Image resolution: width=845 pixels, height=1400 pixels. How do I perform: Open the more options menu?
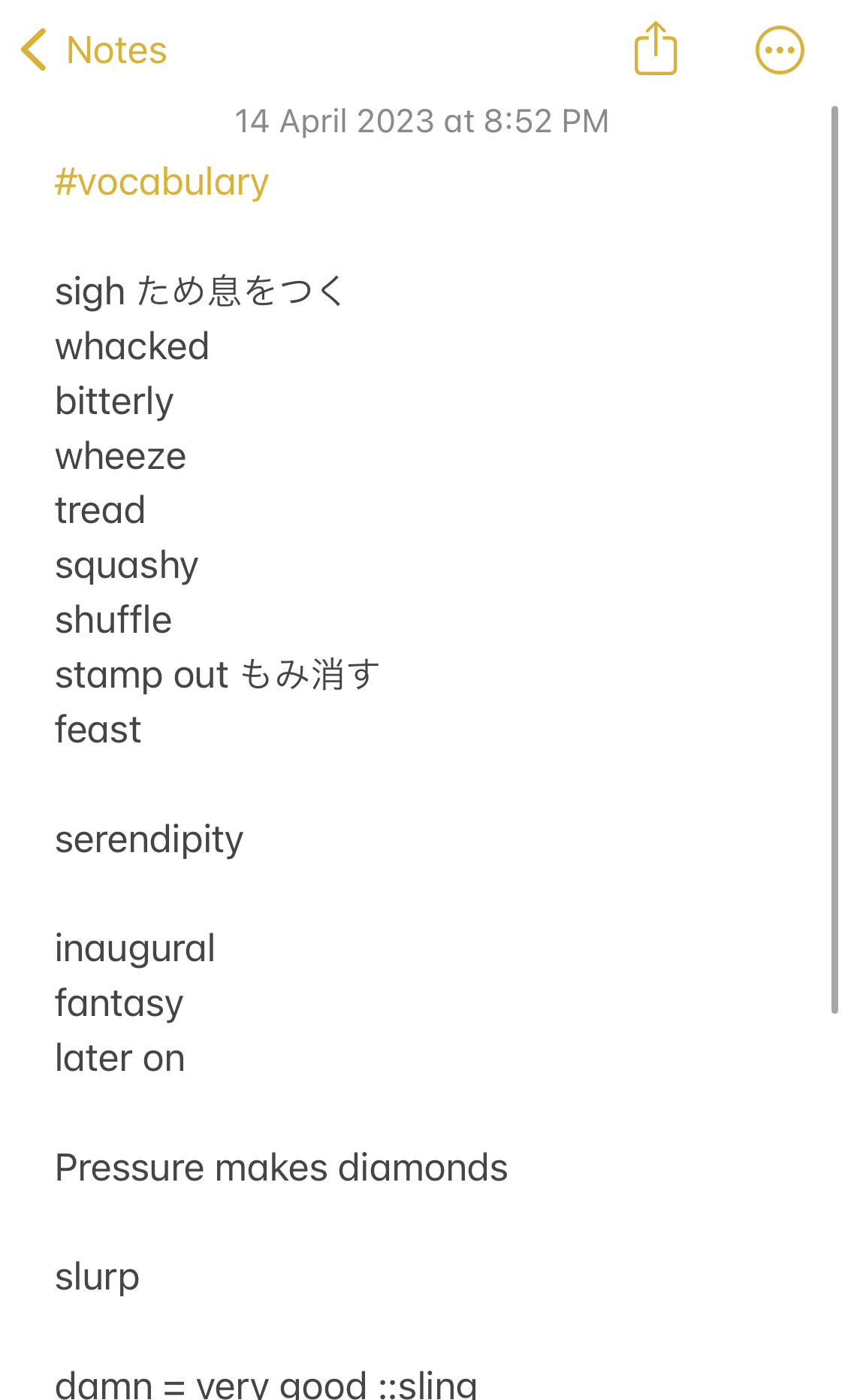779,50
